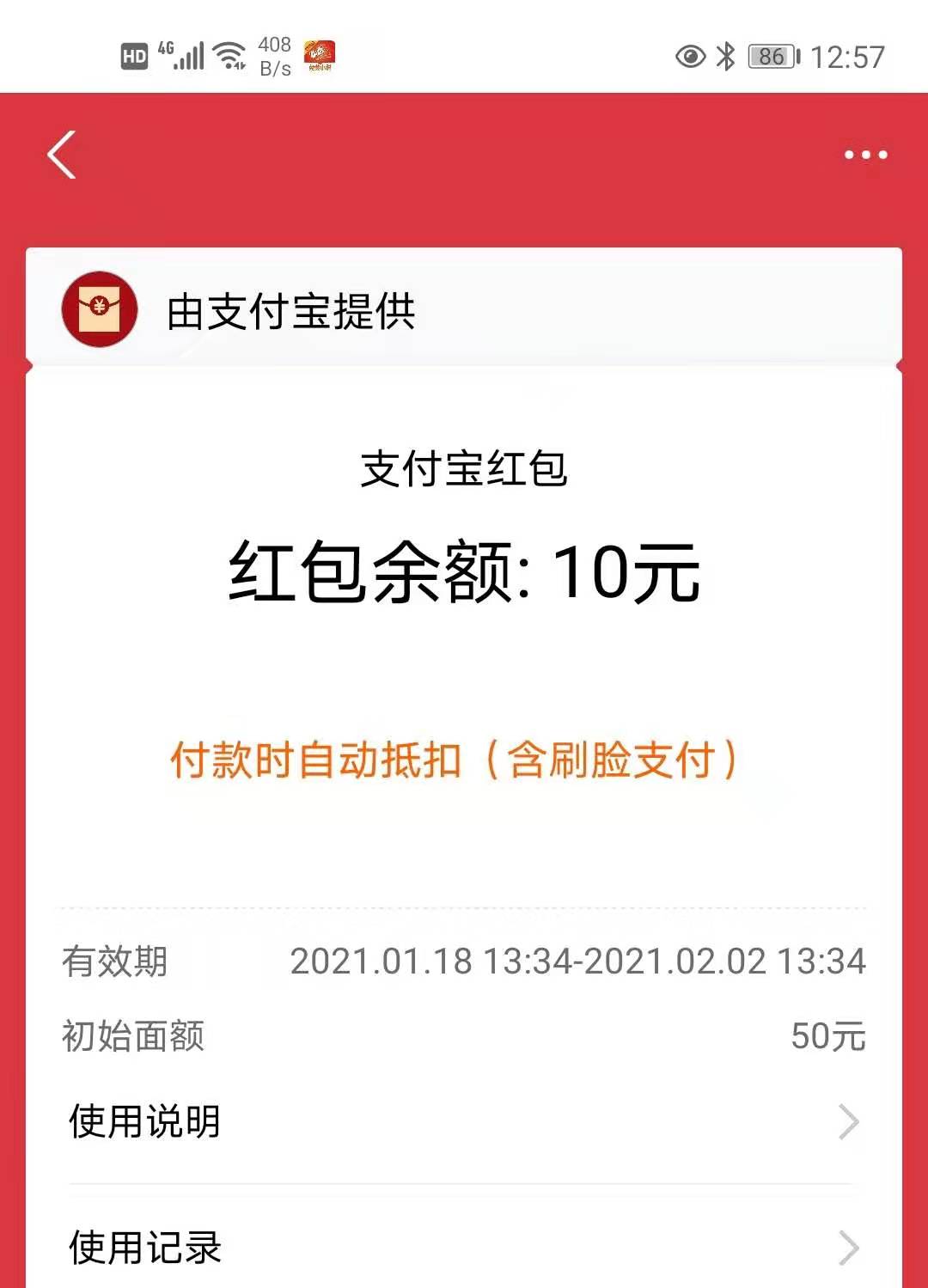928x1288 pixels.
Task: Open the 使用记录 usage records row
Action: coord(464,1248)
